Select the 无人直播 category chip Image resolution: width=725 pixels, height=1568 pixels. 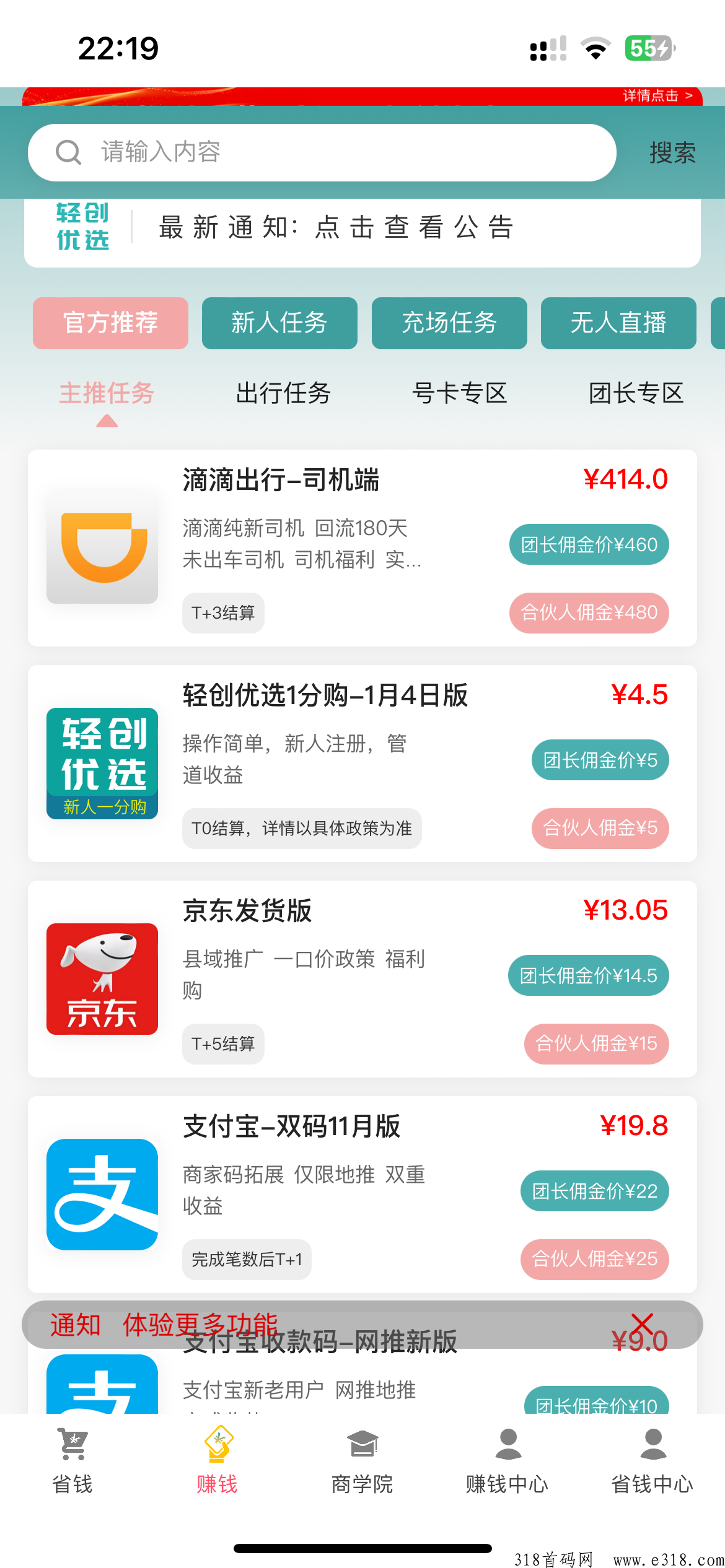click(618, 323)
